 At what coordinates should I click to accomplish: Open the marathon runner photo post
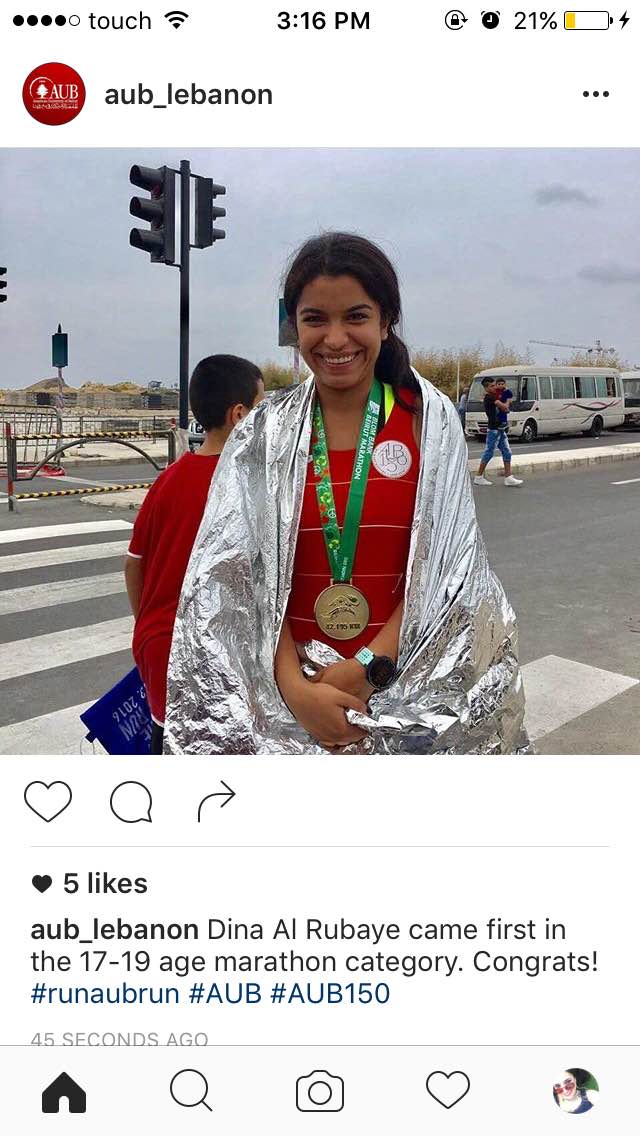point(320,451)
